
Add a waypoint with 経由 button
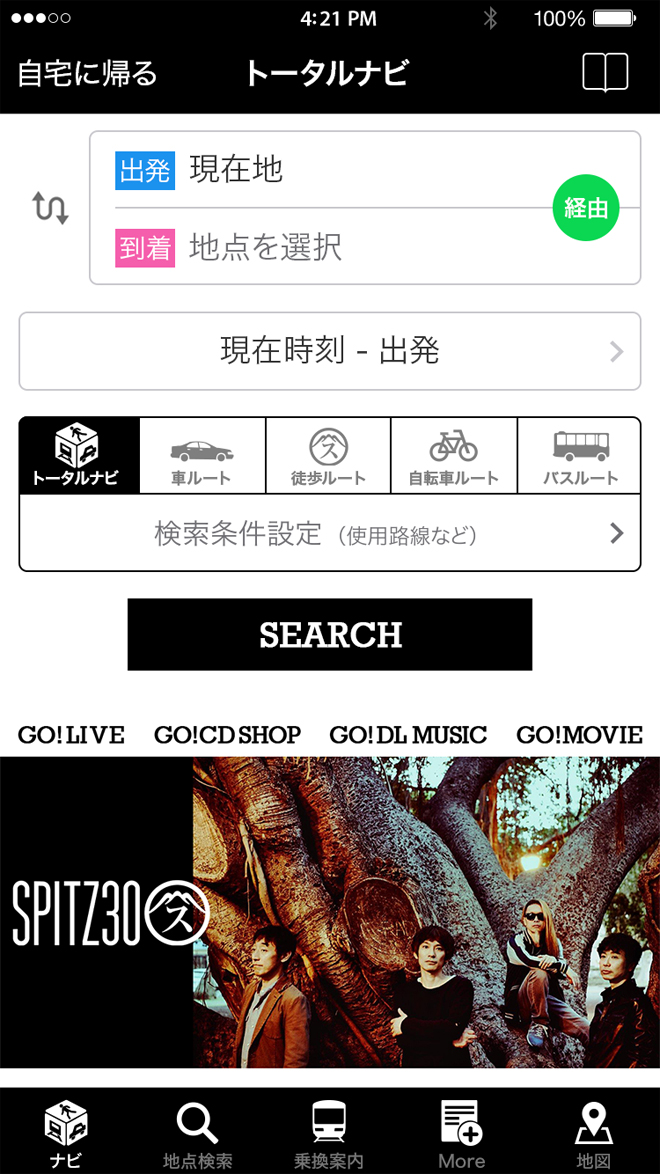pos(586,208)
